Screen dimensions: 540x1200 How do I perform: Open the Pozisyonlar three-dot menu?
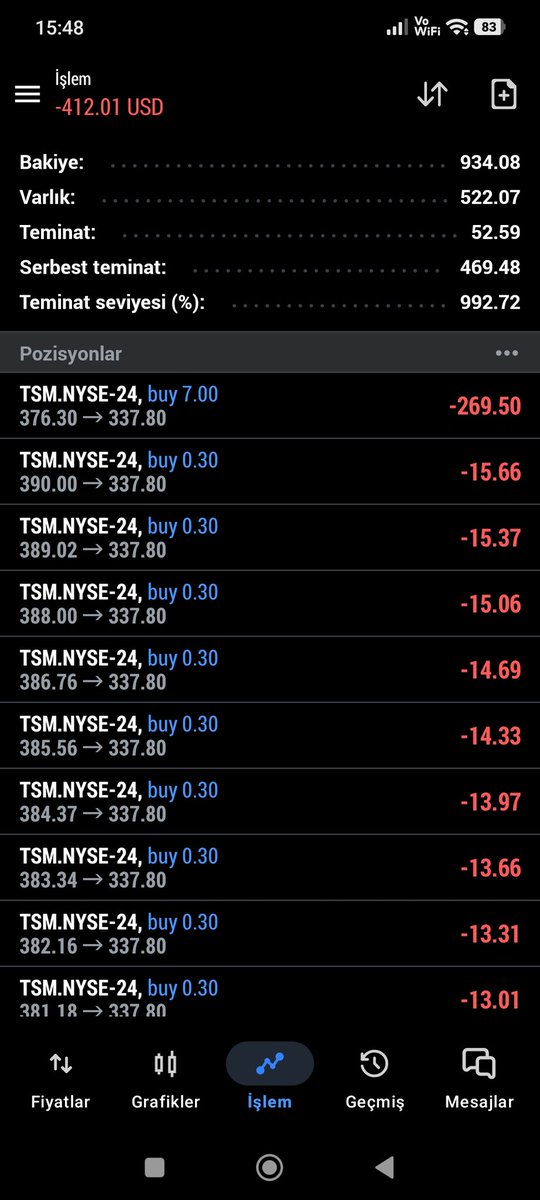(x=507, y=353)
